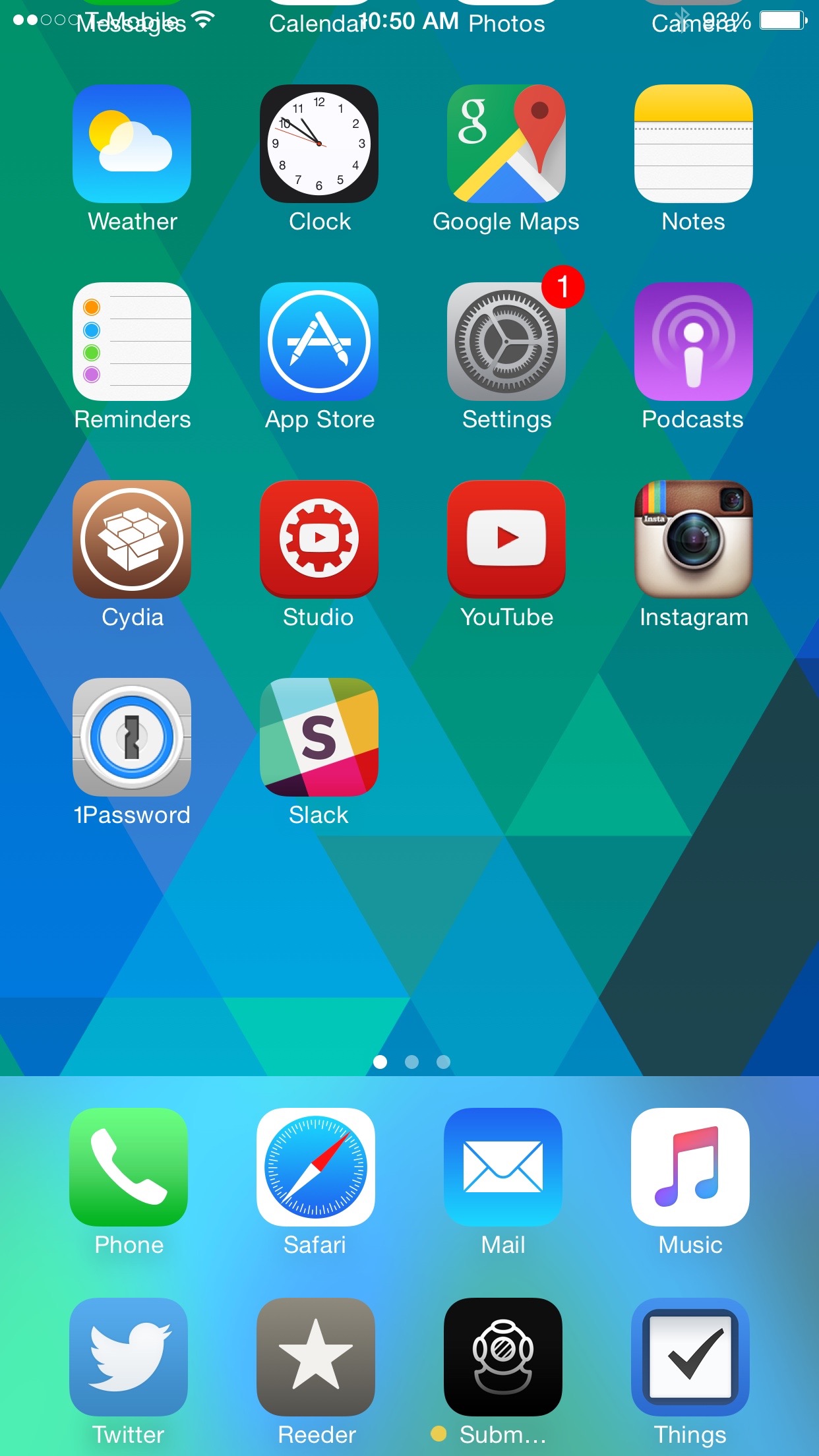
Task: Open the App Store
Action: tap(319, 342)
